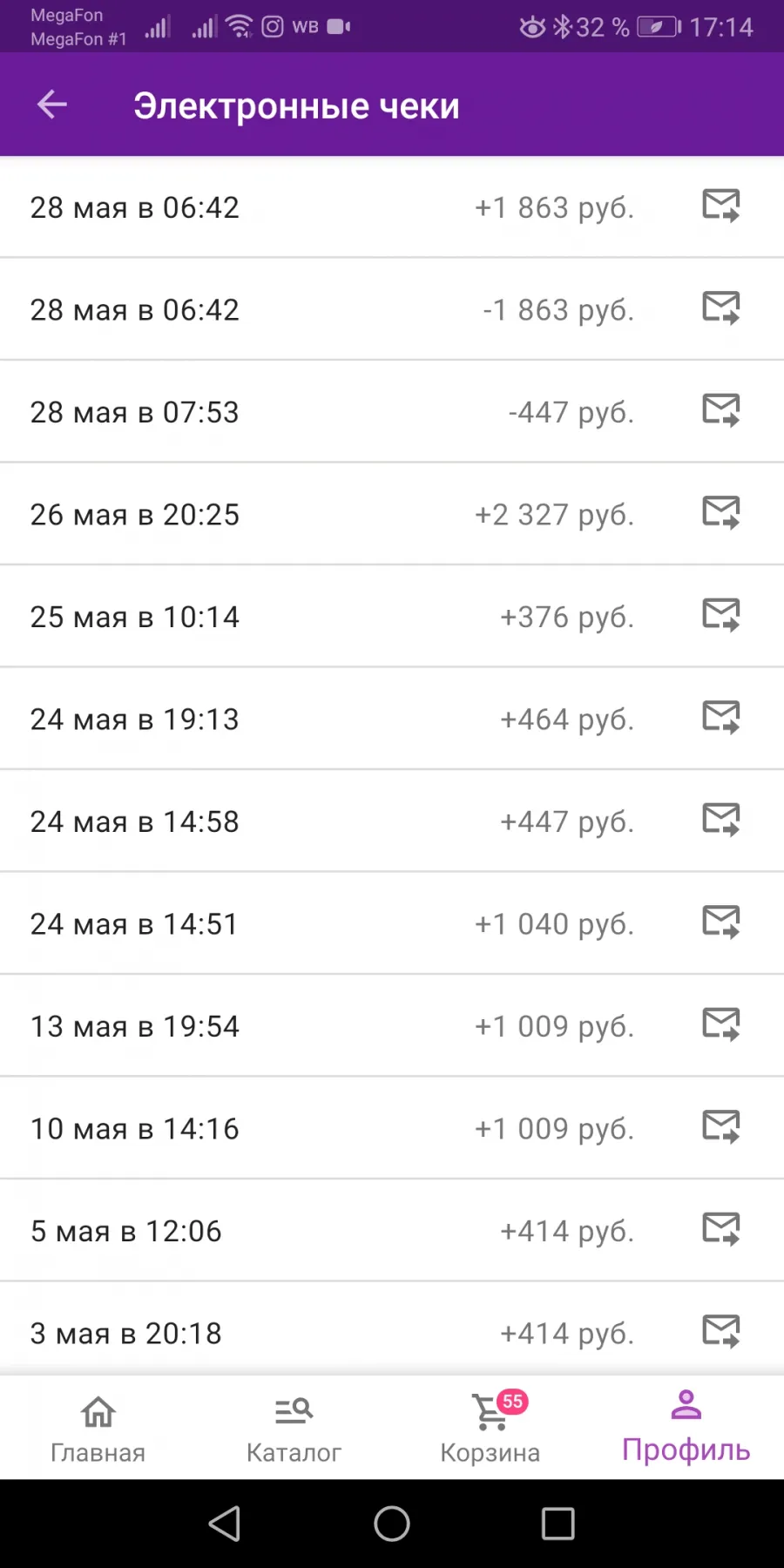
Task: Open system recent apps
Action: (x=558, y=1524)
